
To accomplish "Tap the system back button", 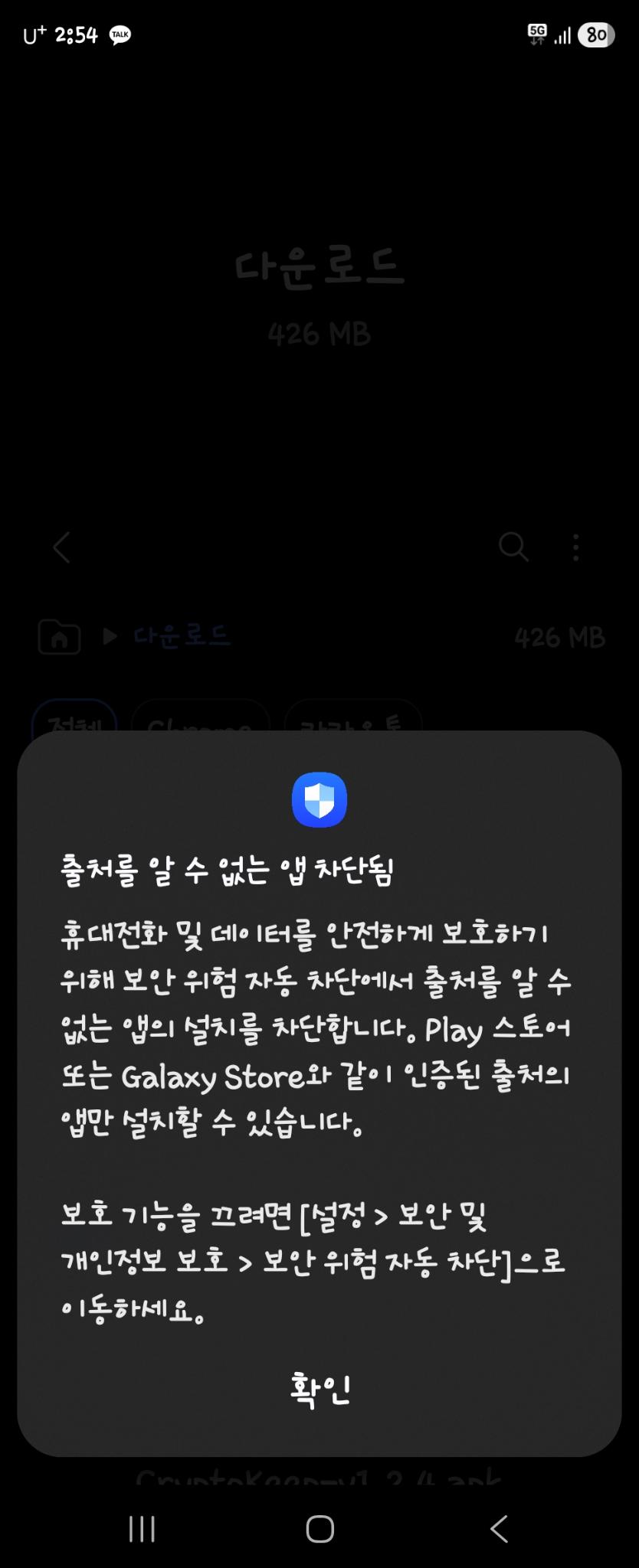I will [x=499, y=1529].
